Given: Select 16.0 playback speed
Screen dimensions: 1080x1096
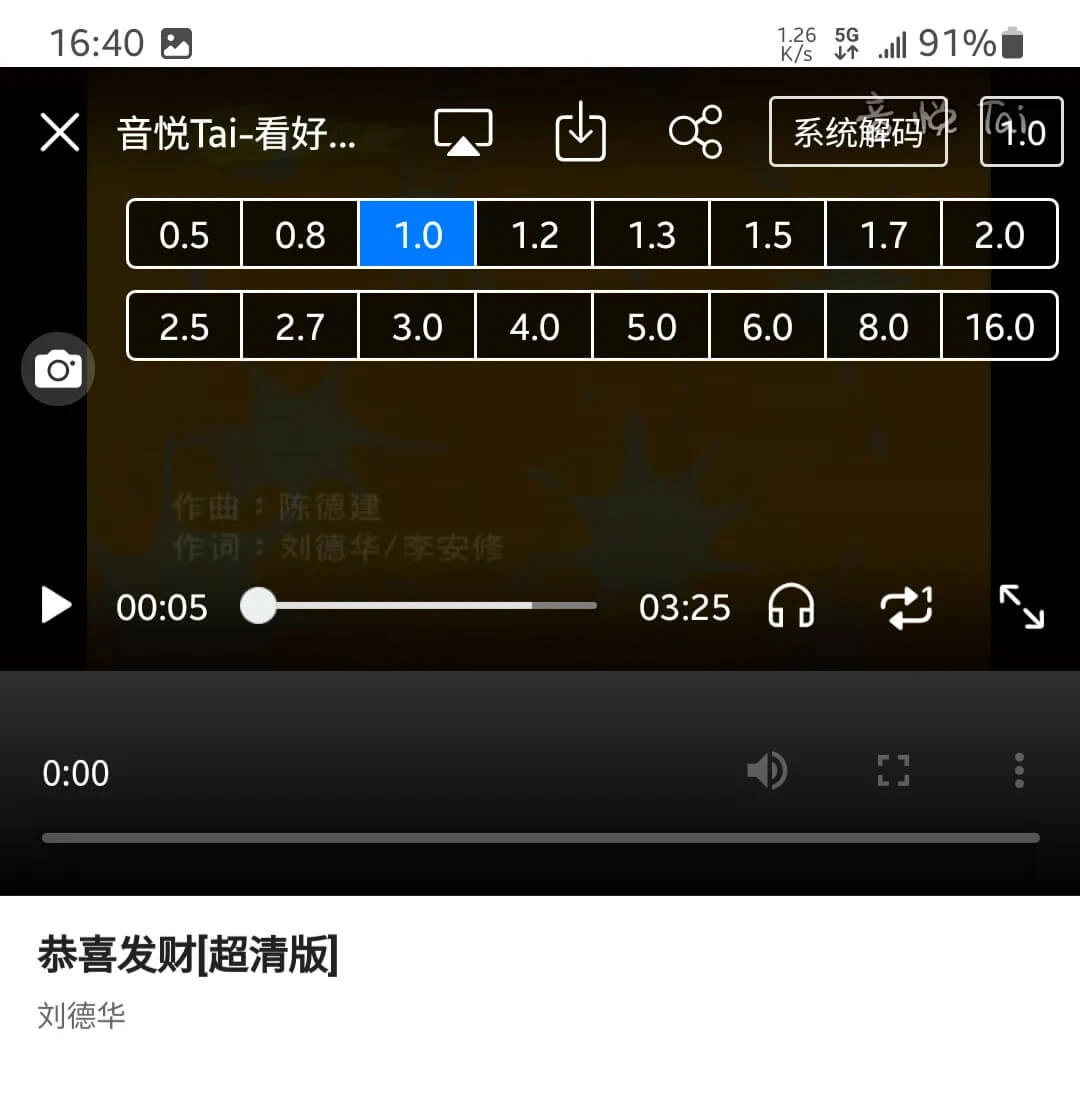Looking at the screenshot, I should (x=999, y=327).
